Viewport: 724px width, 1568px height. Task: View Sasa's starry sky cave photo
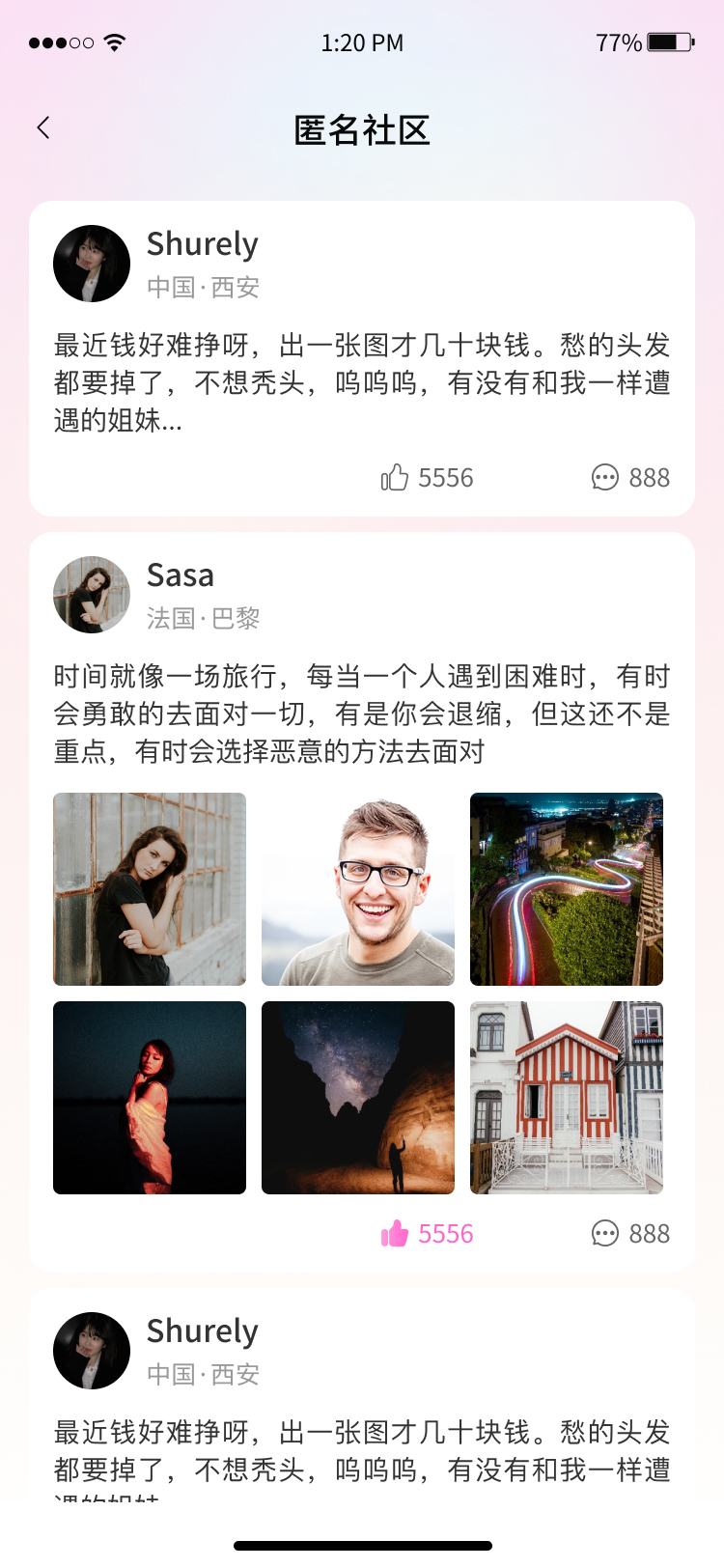tap(358, 1098)
